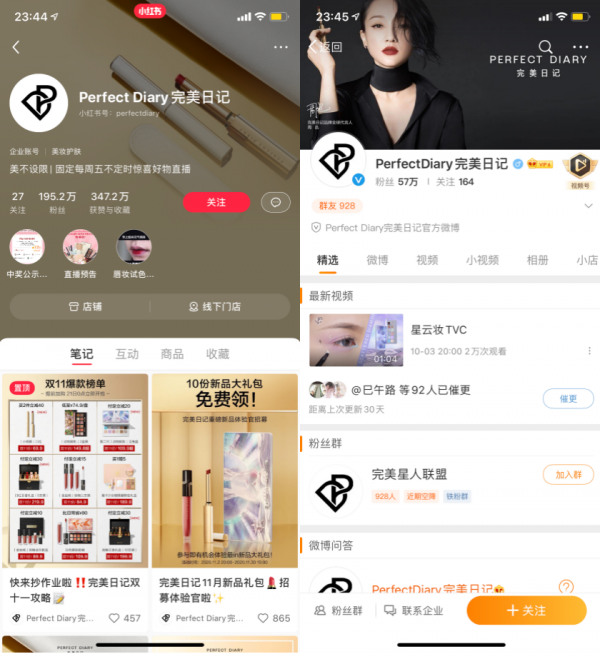Join the fan group via 加入群
The image size is (600, 654).
(x=568, y=474)
